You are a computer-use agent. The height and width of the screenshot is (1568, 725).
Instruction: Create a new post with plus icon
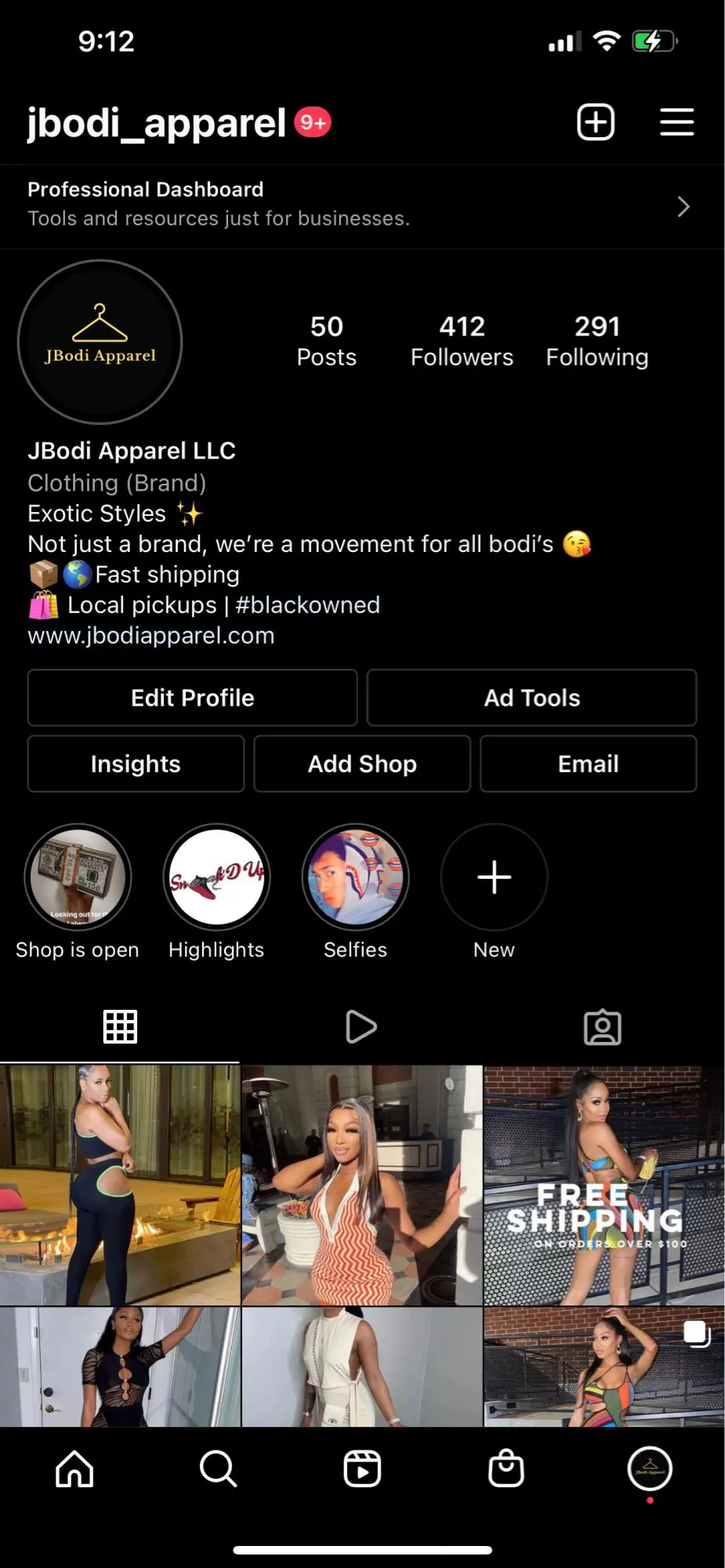[x=596, y=122]
